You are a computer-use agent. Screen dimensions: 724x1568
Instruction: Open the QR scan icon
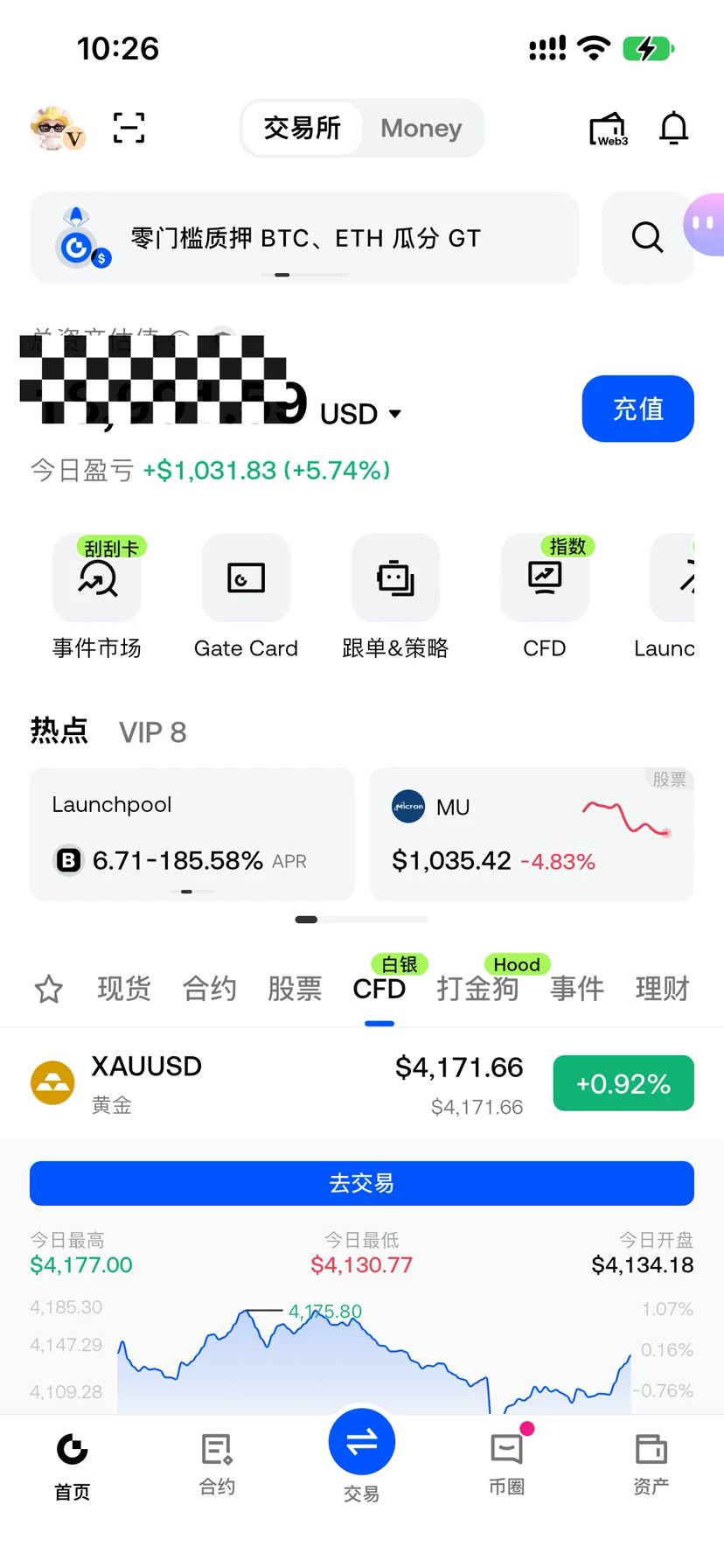[129, 129]
